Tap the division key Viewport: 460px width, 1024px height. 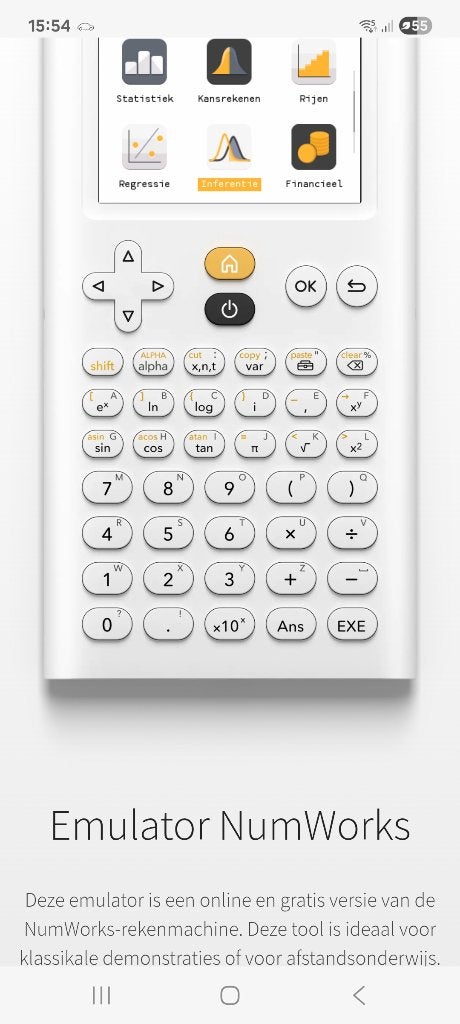(352, 533)
